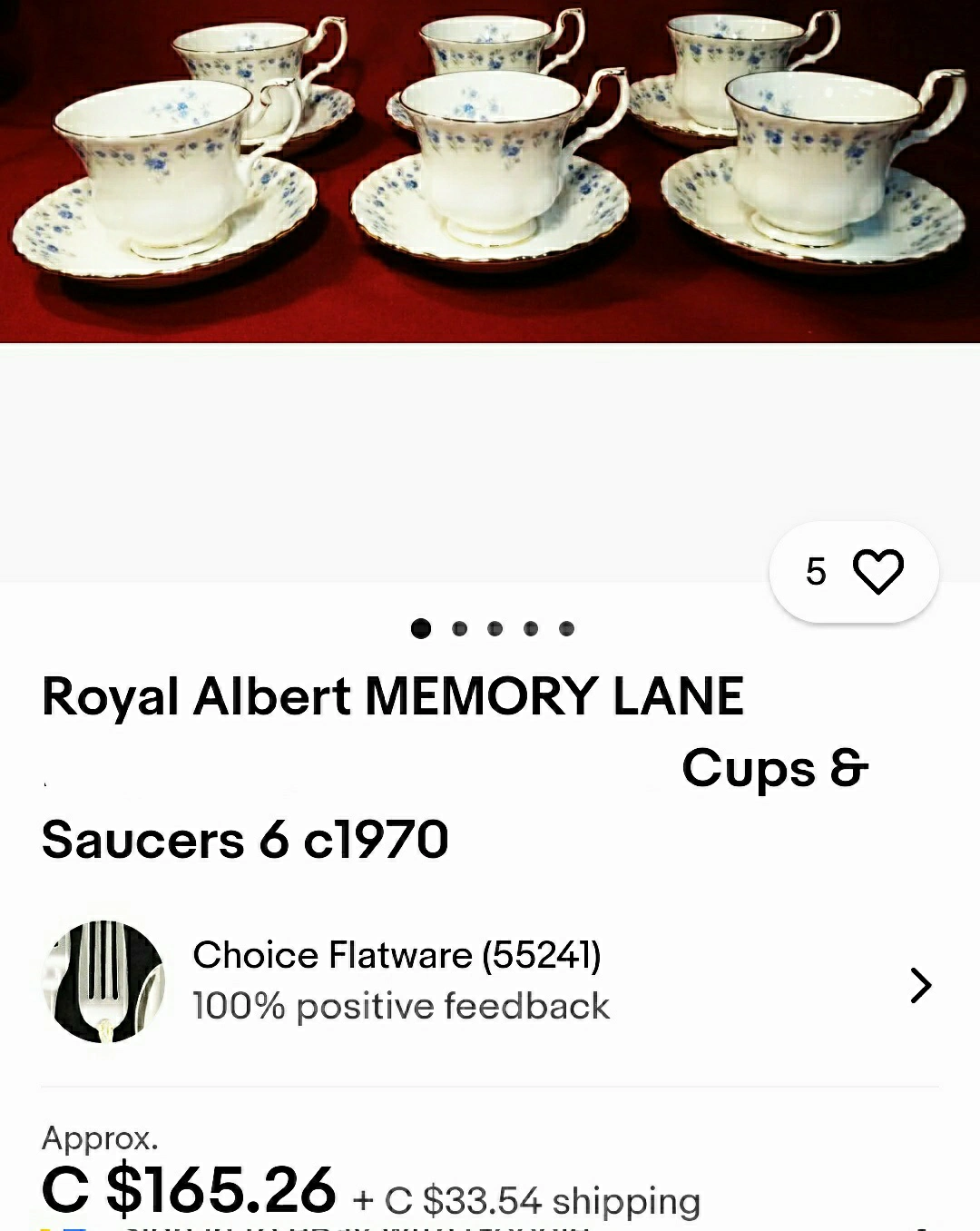Select the second image page dot

(459, 628)
